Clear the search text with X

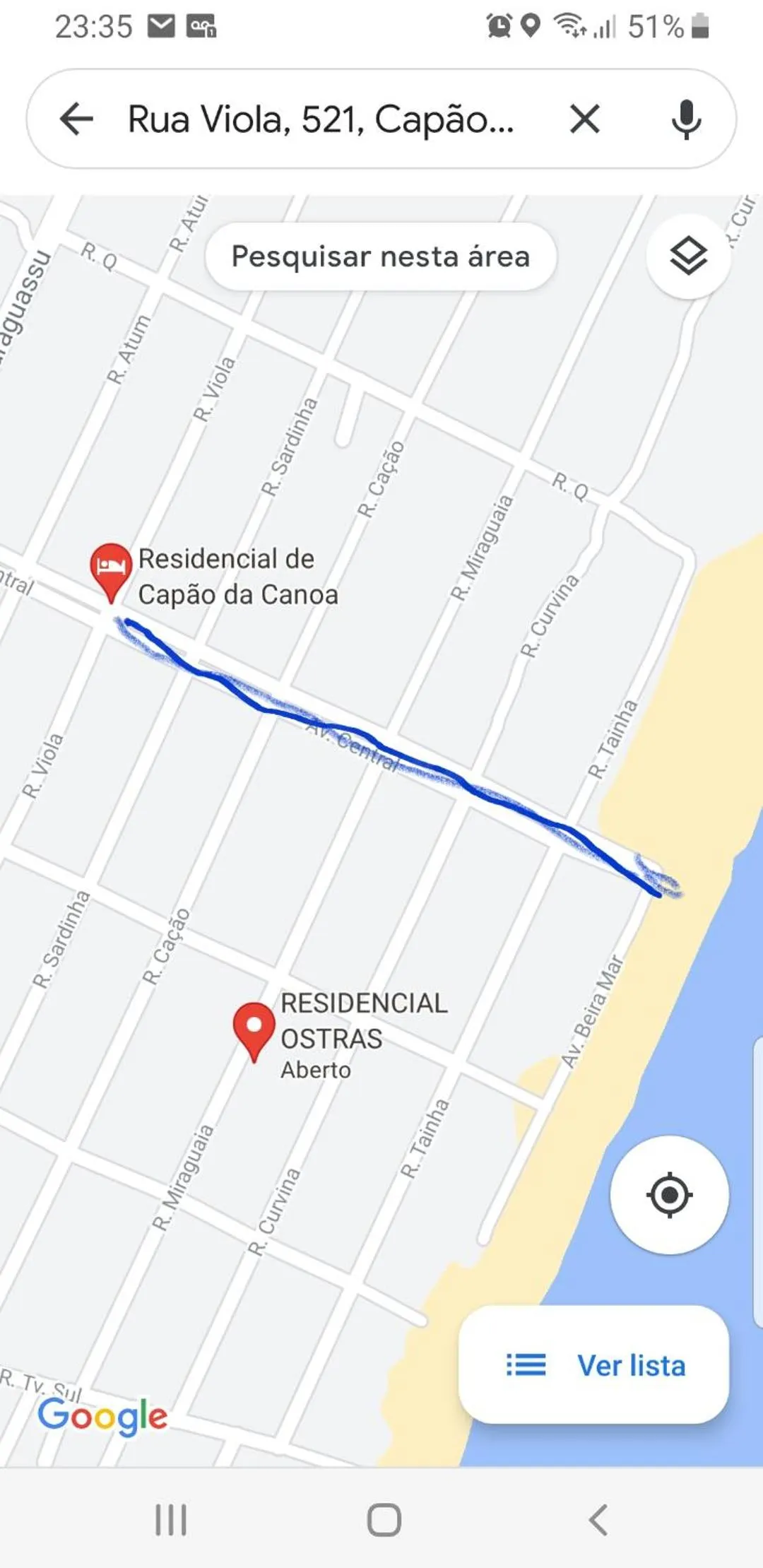tap(585, 118)
